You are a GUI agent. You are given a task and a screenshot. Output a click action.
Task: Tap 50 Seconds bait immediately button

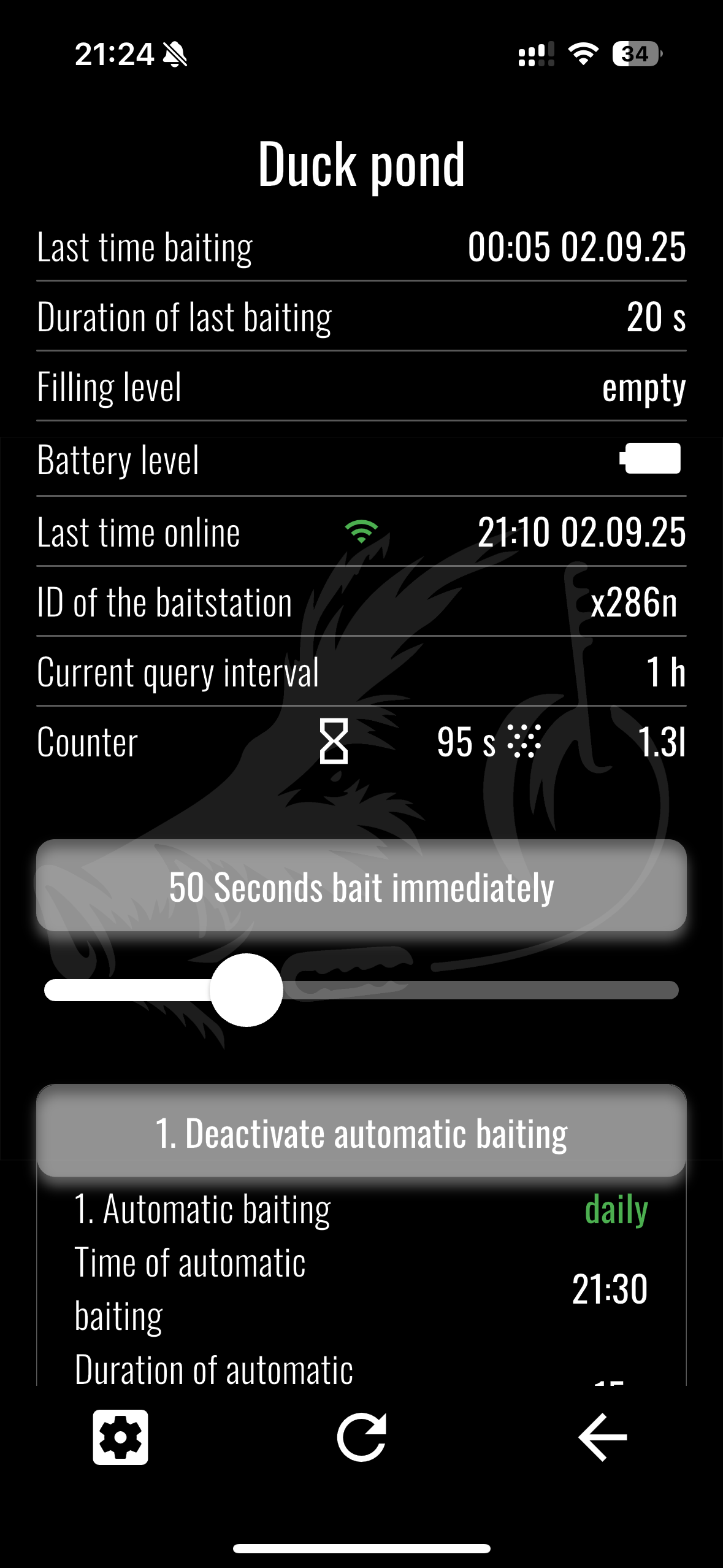click(361, 886)
